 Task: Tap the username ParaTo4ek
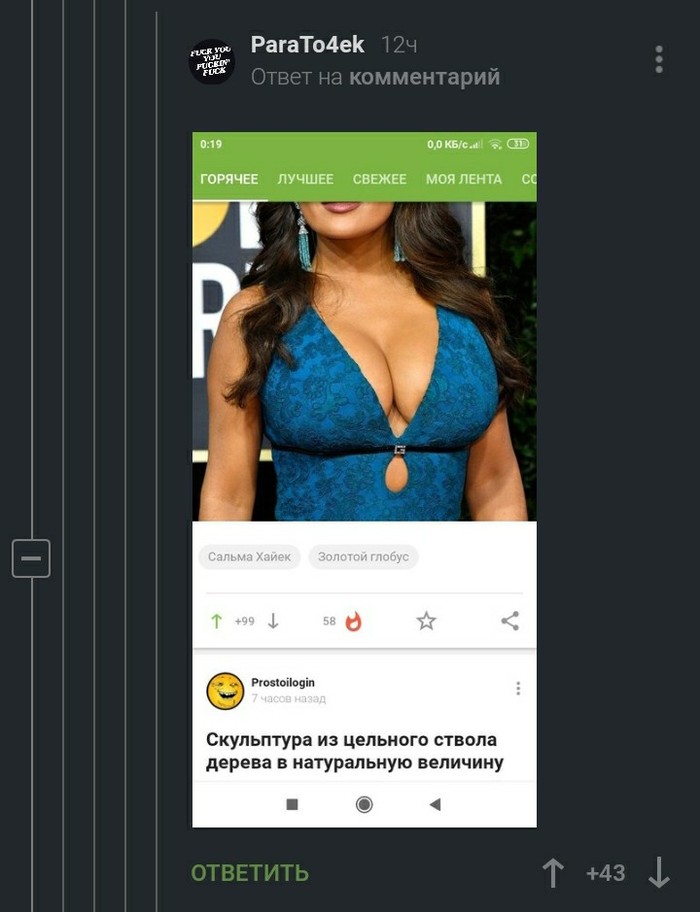pos(307,44)
